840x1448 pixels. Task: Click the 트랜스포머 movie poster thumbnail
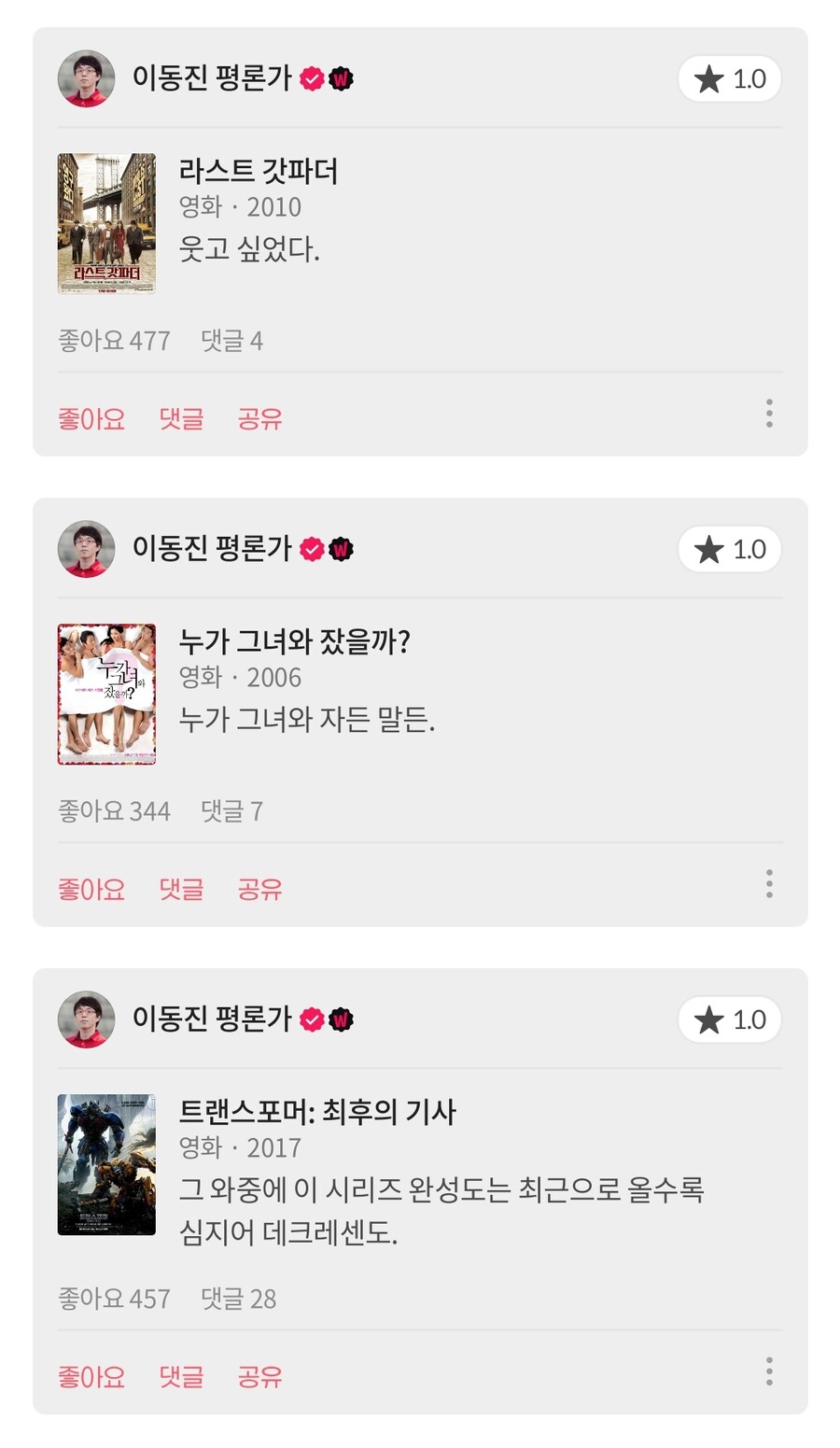107,1163
